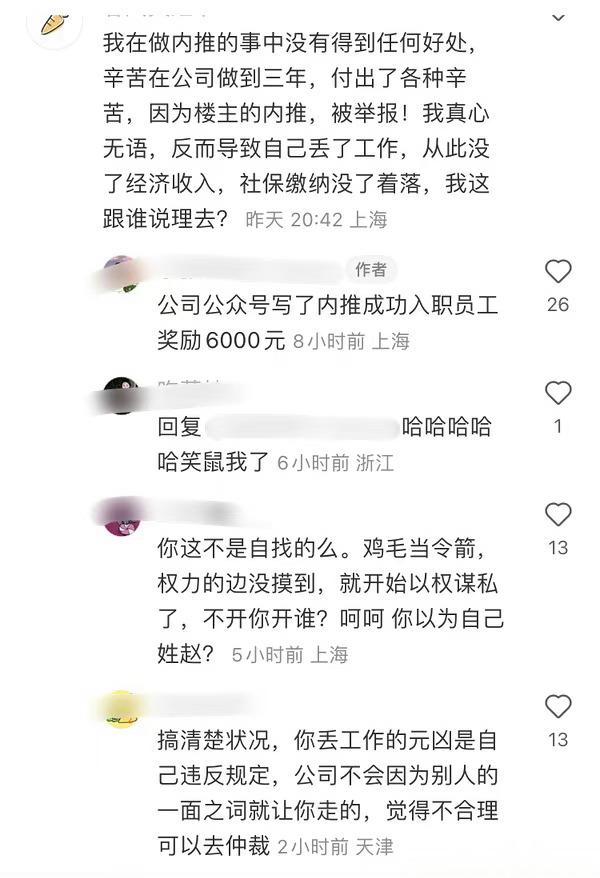Image resolution: width=600 pixels, height=878 pixels.
Task: Open the author's avatar beside the 6000元 reply
Action: coord(121,273)
